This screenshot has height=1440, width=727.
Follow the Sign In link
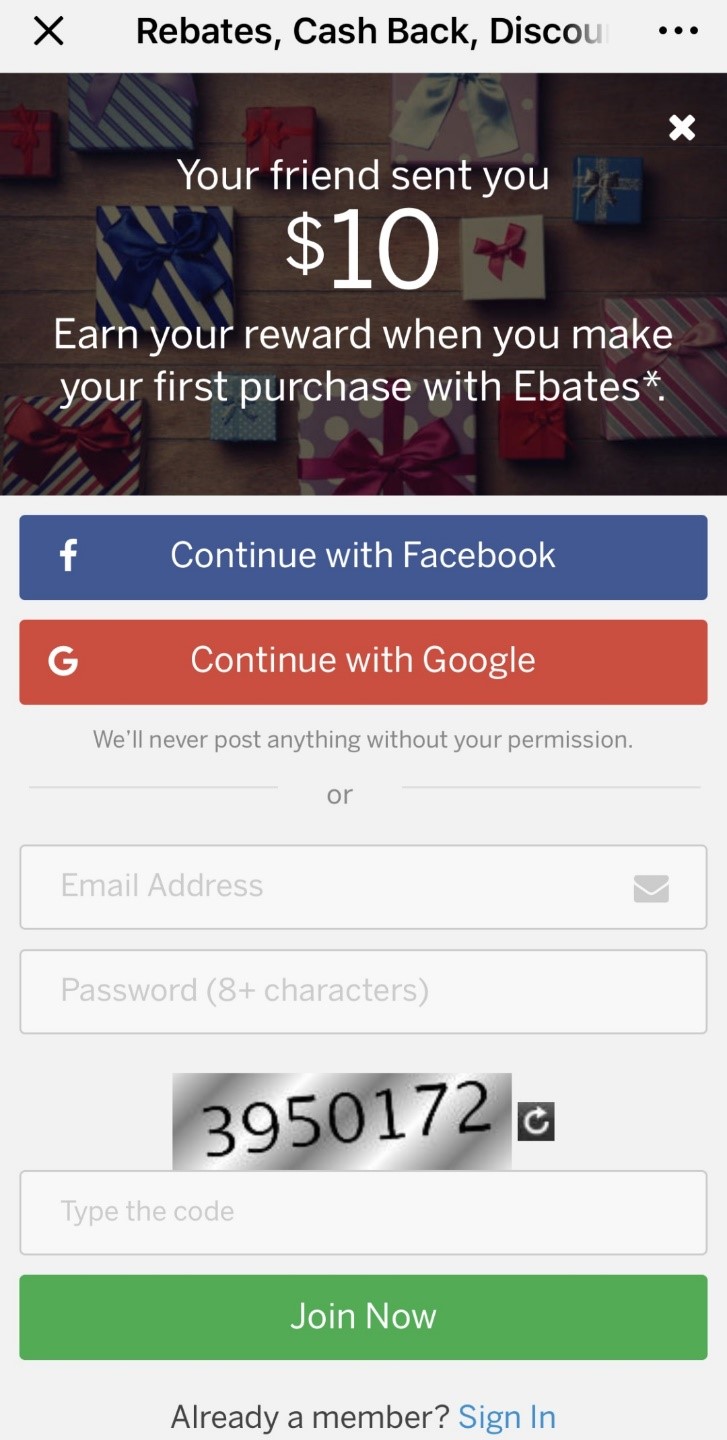pyautogui.click(x=506, y=1417)
